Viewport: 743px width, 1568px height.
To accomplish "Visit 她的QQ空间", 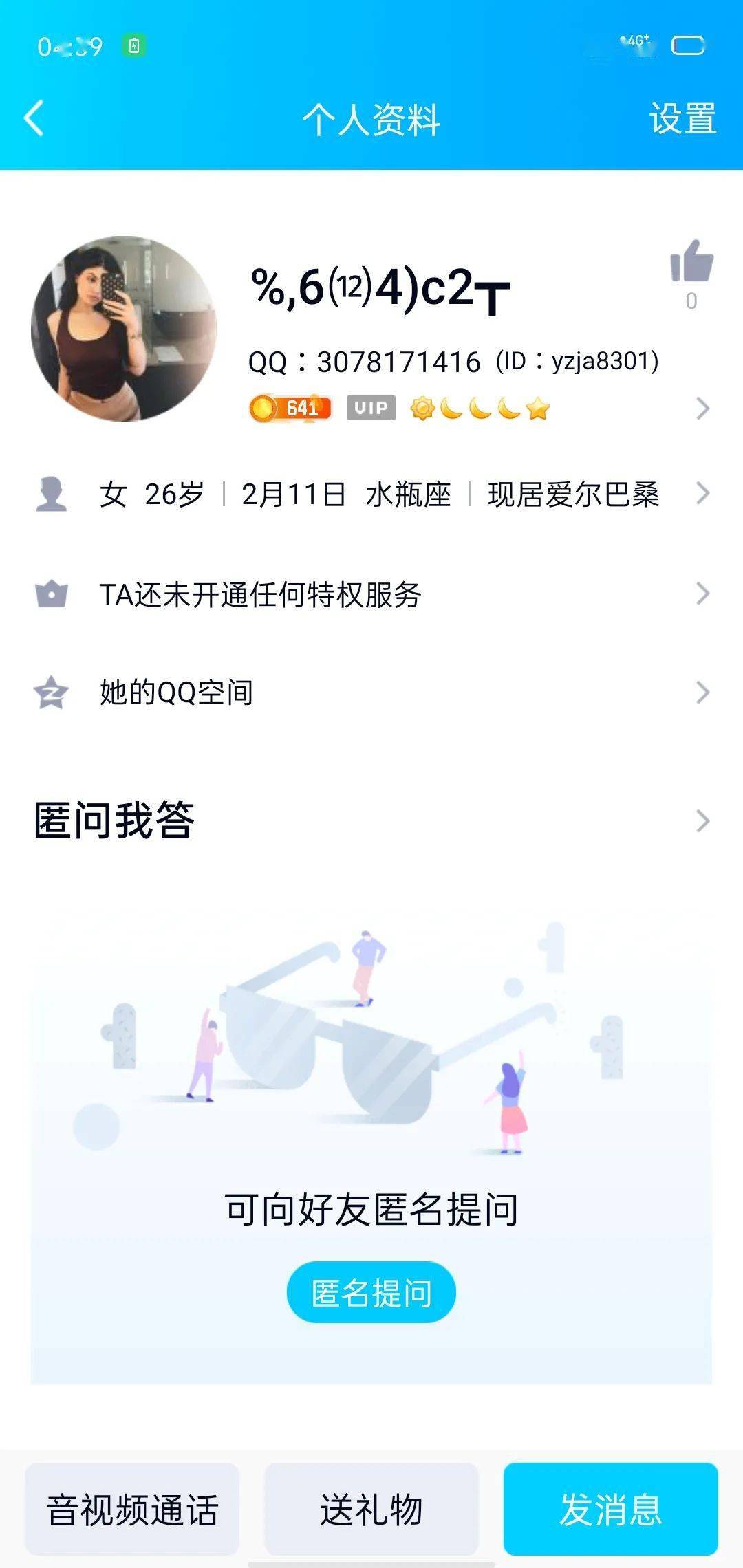I will (x=371, y=692).
